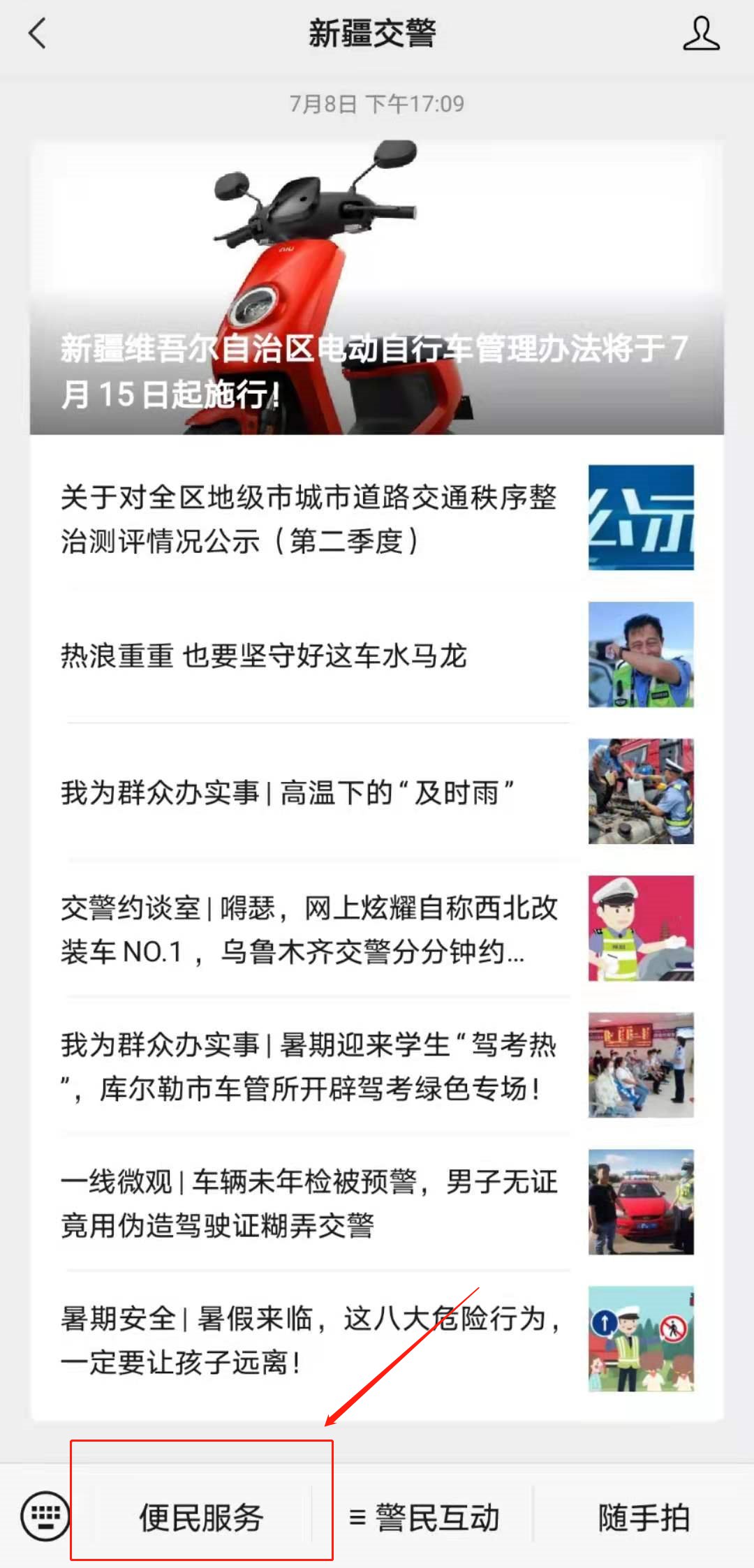This screenshot has height=1568, width=754.
Task: Go back from 新疆交警 page
Action: pyautogui.click(x=37, y=34)
